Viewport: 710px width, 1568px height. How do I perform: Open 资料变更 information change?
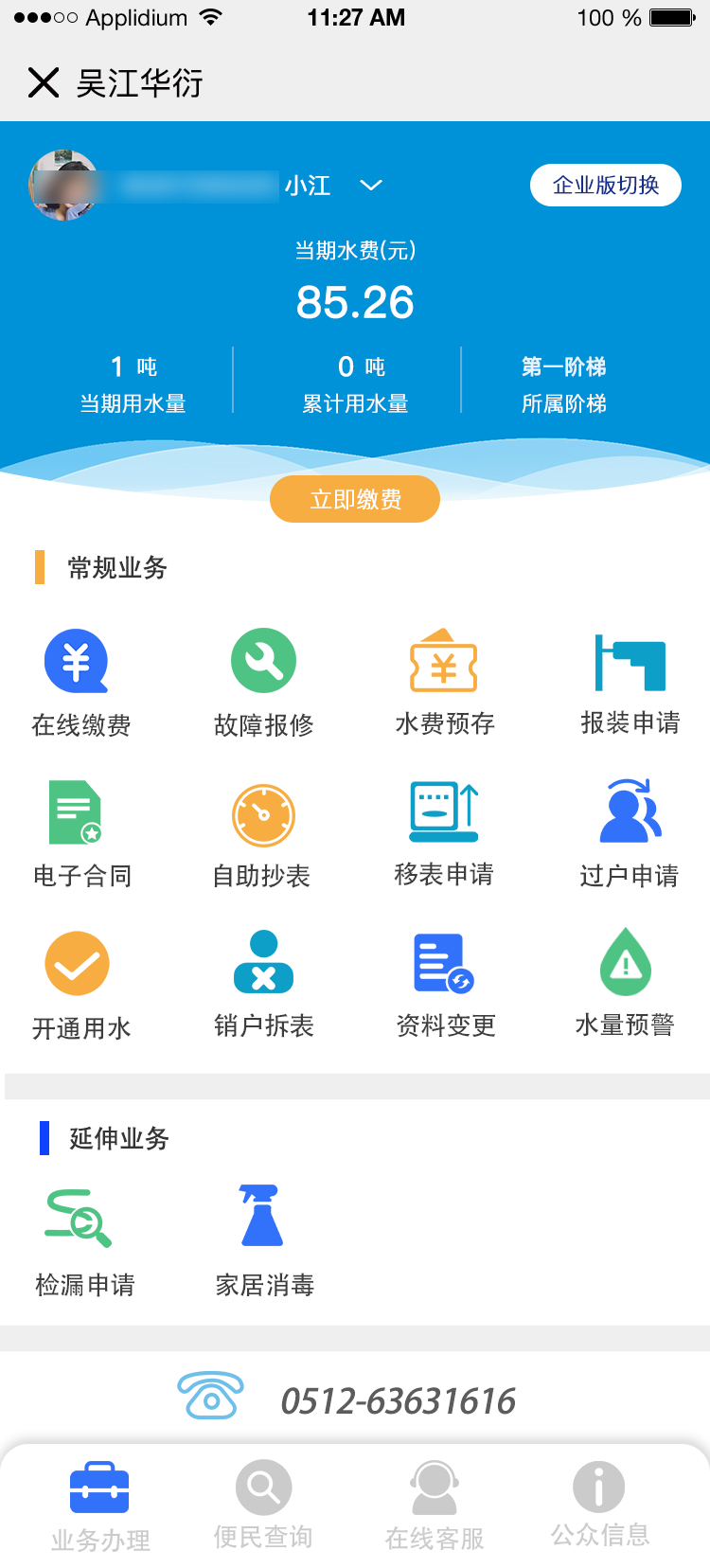click(444, 985)
